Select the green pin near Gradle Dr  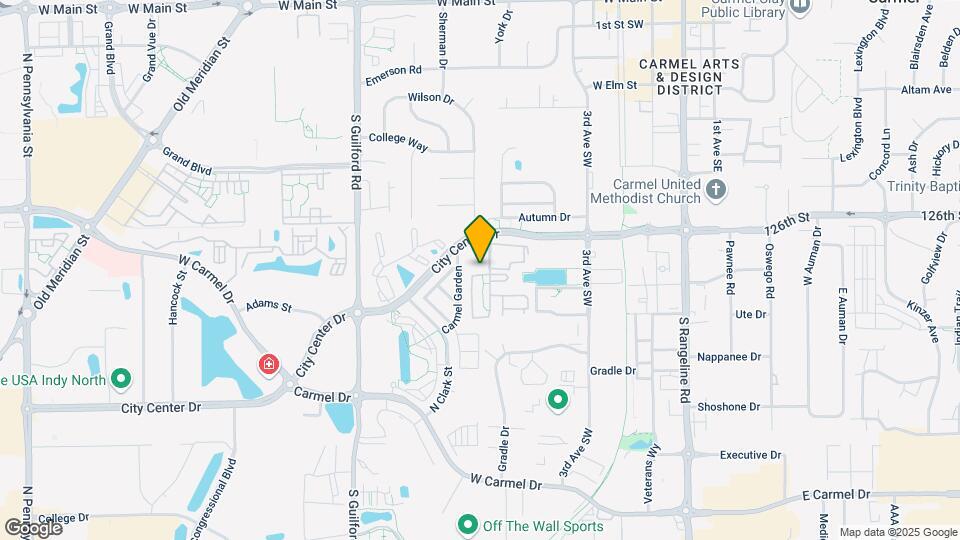point(558,400)
